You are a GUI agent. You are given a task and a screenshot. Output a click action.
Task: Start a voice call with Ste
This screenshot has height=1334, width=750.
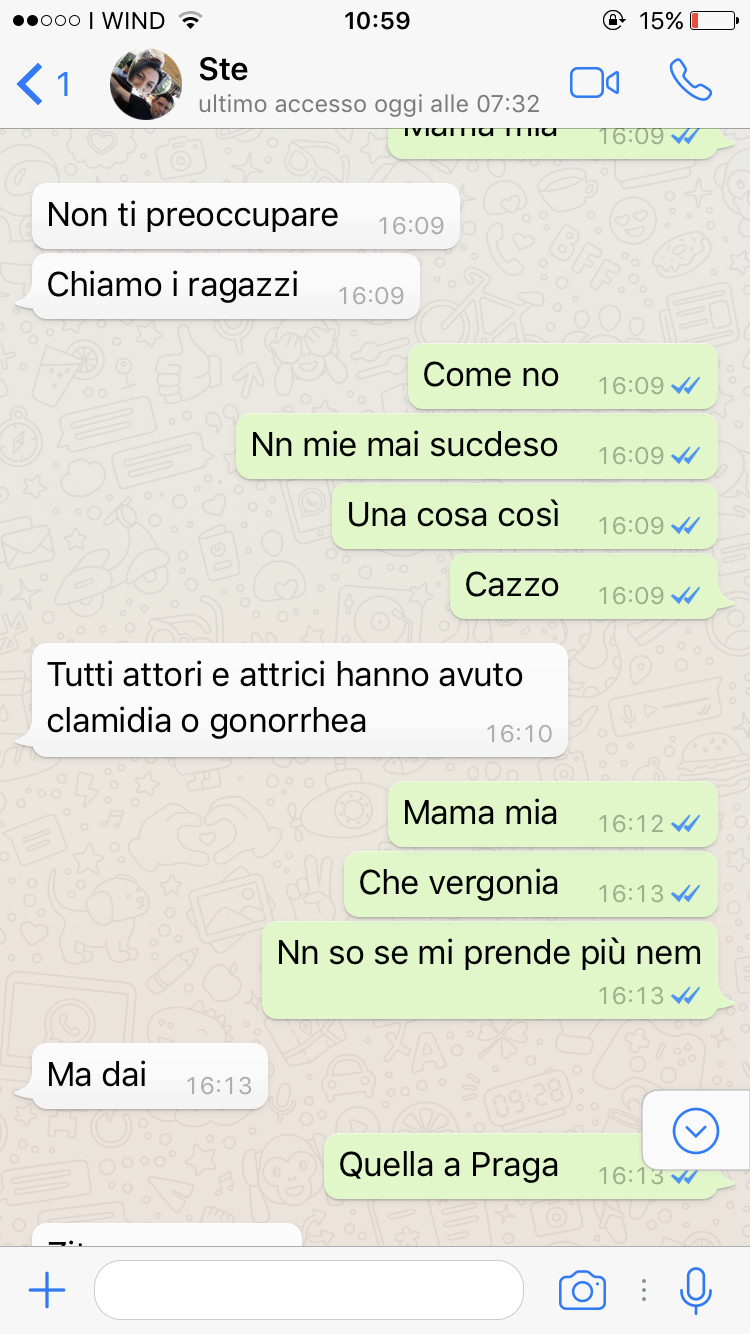coord(690,81)
